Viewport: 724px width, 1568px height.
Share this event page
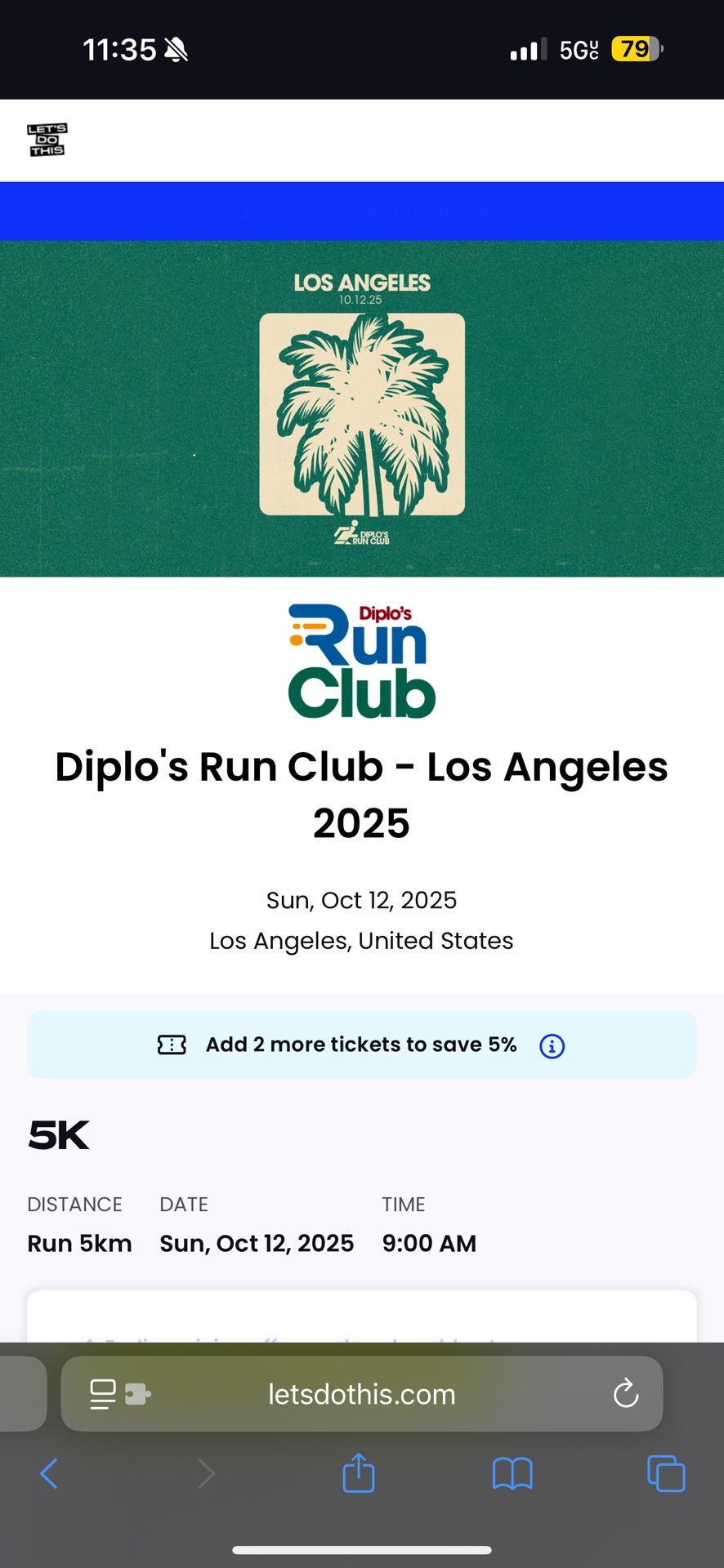(359, 1474)
